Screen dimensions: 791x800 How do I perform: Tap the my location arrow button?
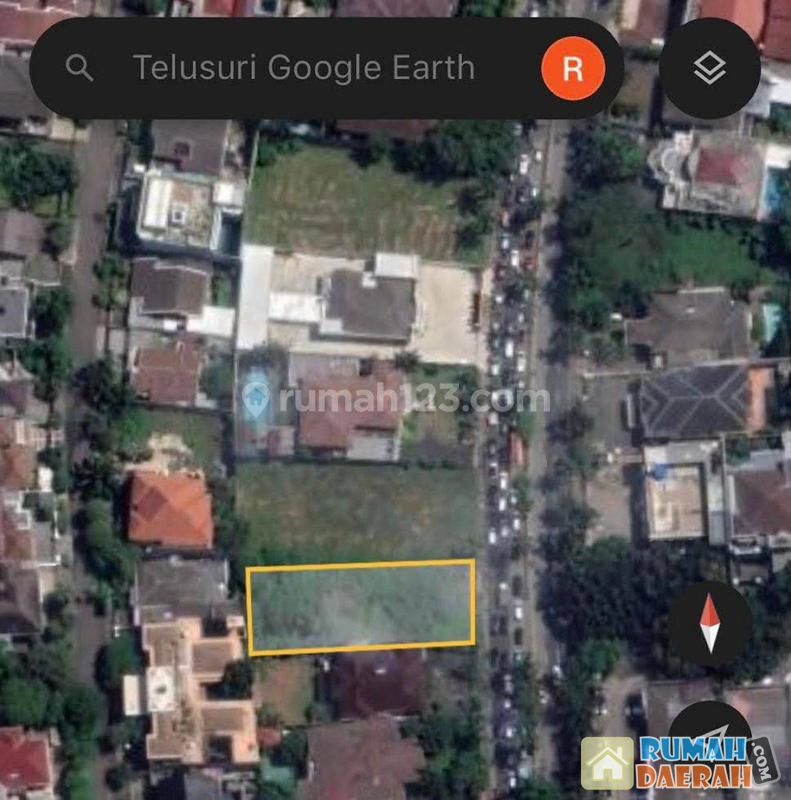pos(708,735)
